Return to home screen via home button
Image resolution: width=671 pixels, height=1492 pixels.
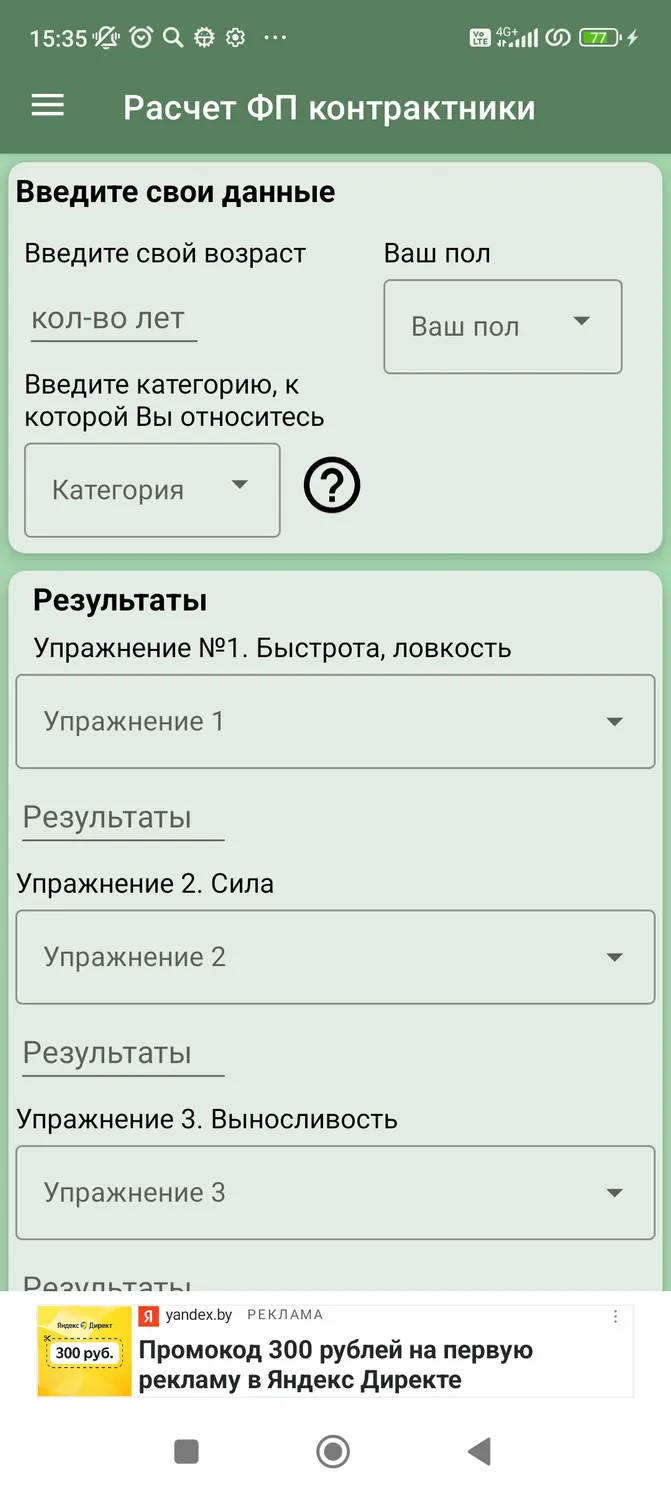pyautogui.click(x=333, y=1451)
